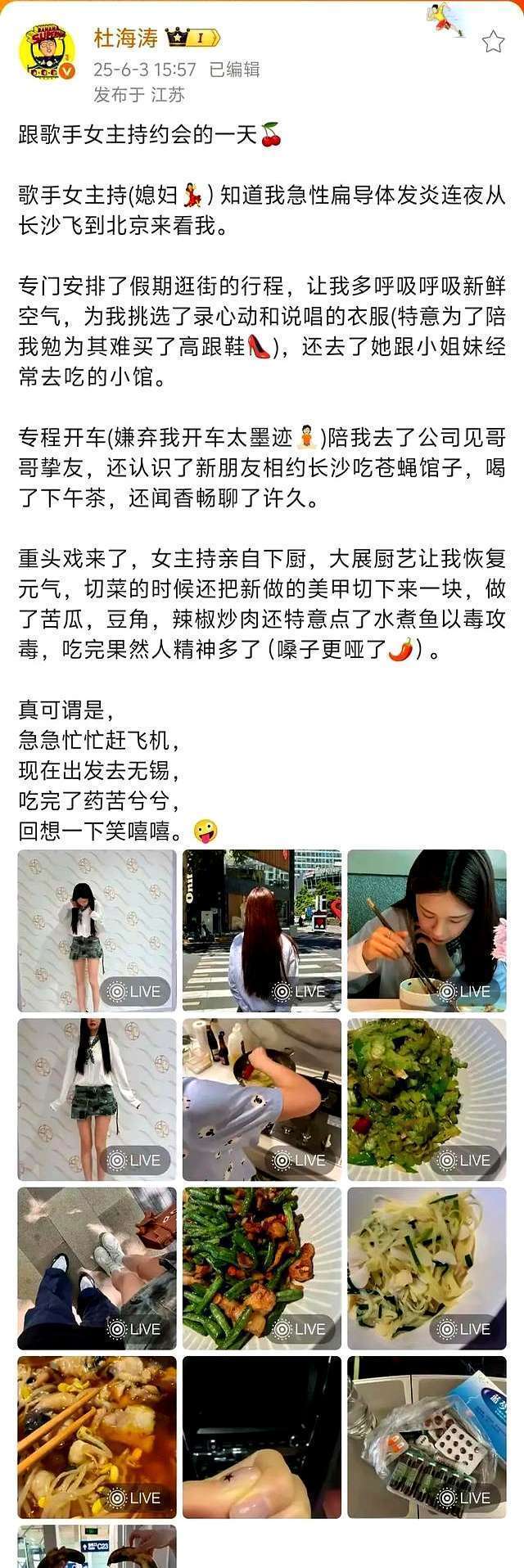The height and width of the screenshot is (1568, 524).
Task: View the cooking-at-the-stove live photo
Action: 261,1098
